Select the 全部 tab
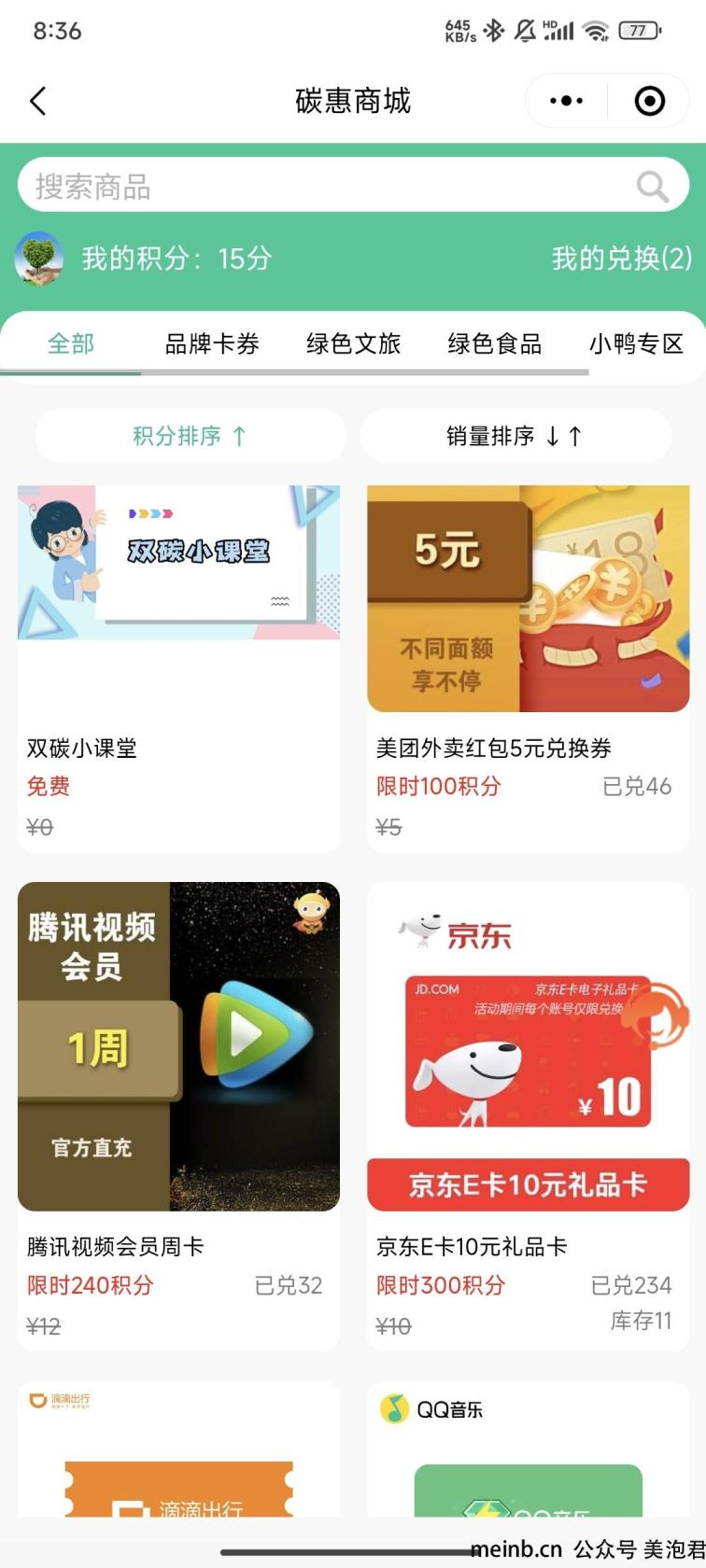This screenshot has height=1568, width=706. coord(71,343)
